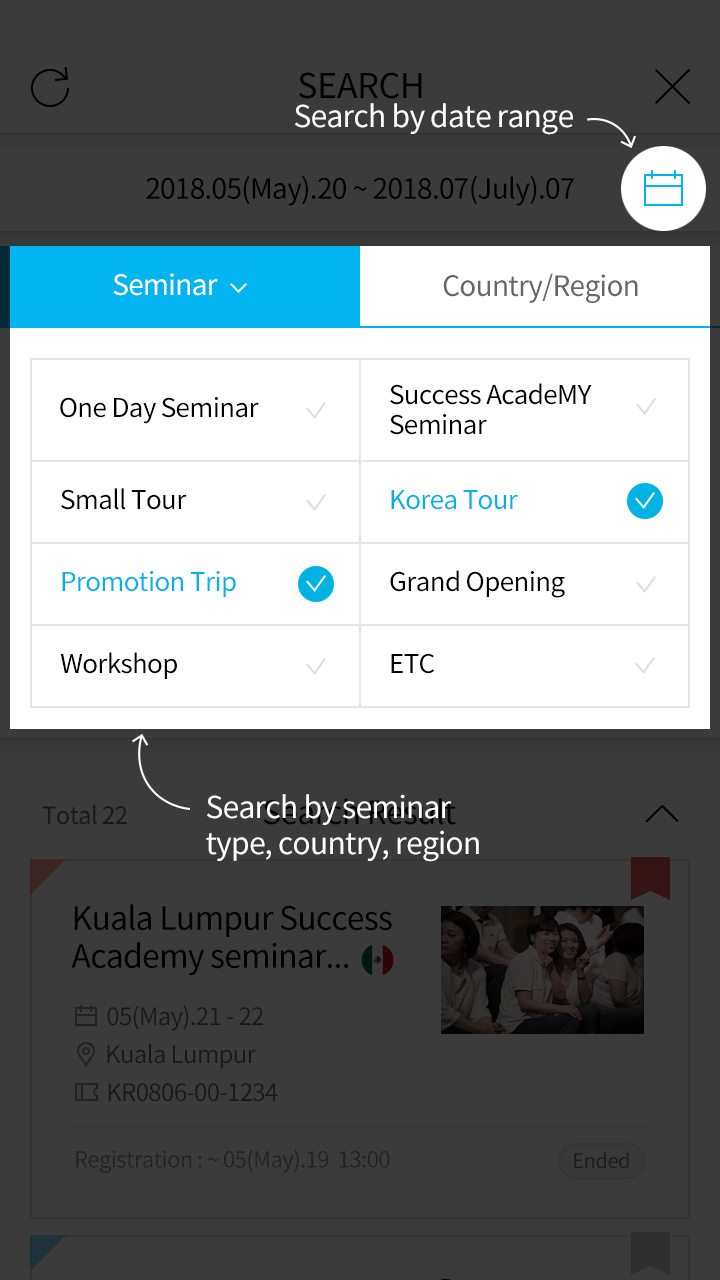
Task: Select the Small Tour filter
Action: tap(195, 501)
